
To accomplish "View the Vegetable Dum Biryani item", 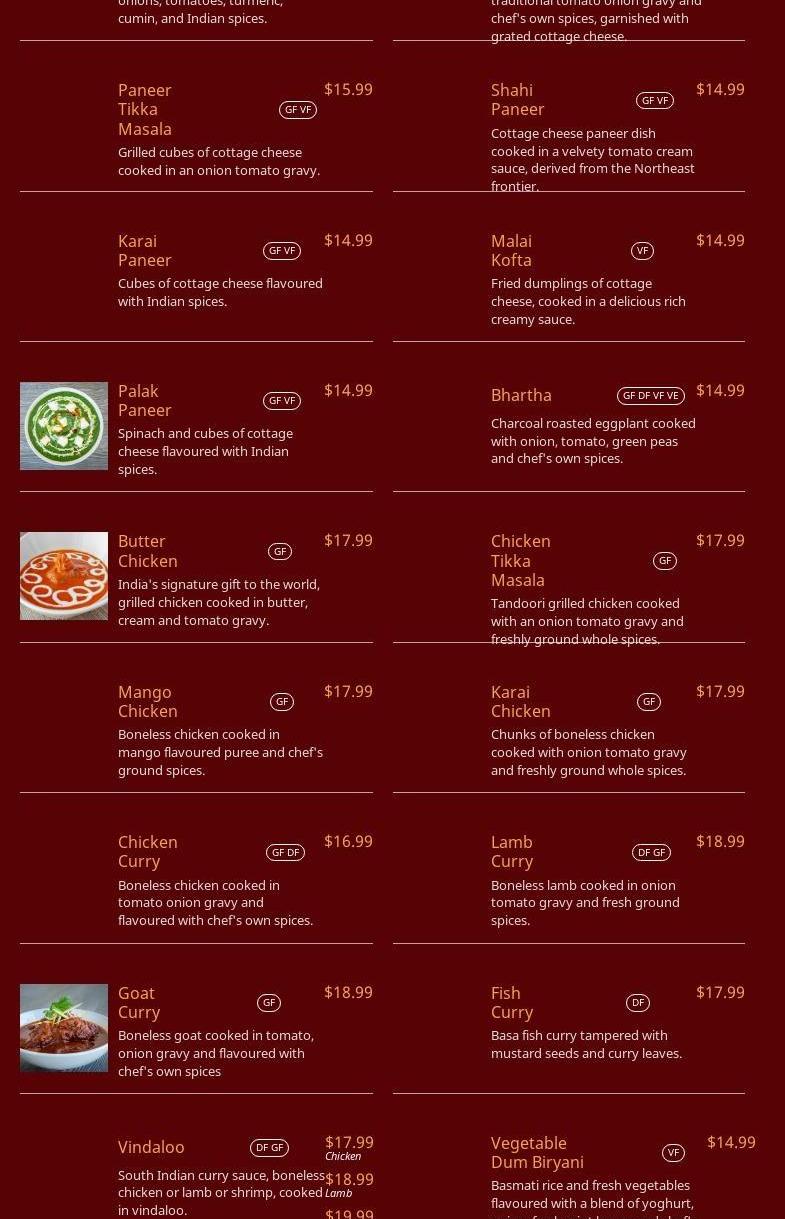I will point(537,1152).
